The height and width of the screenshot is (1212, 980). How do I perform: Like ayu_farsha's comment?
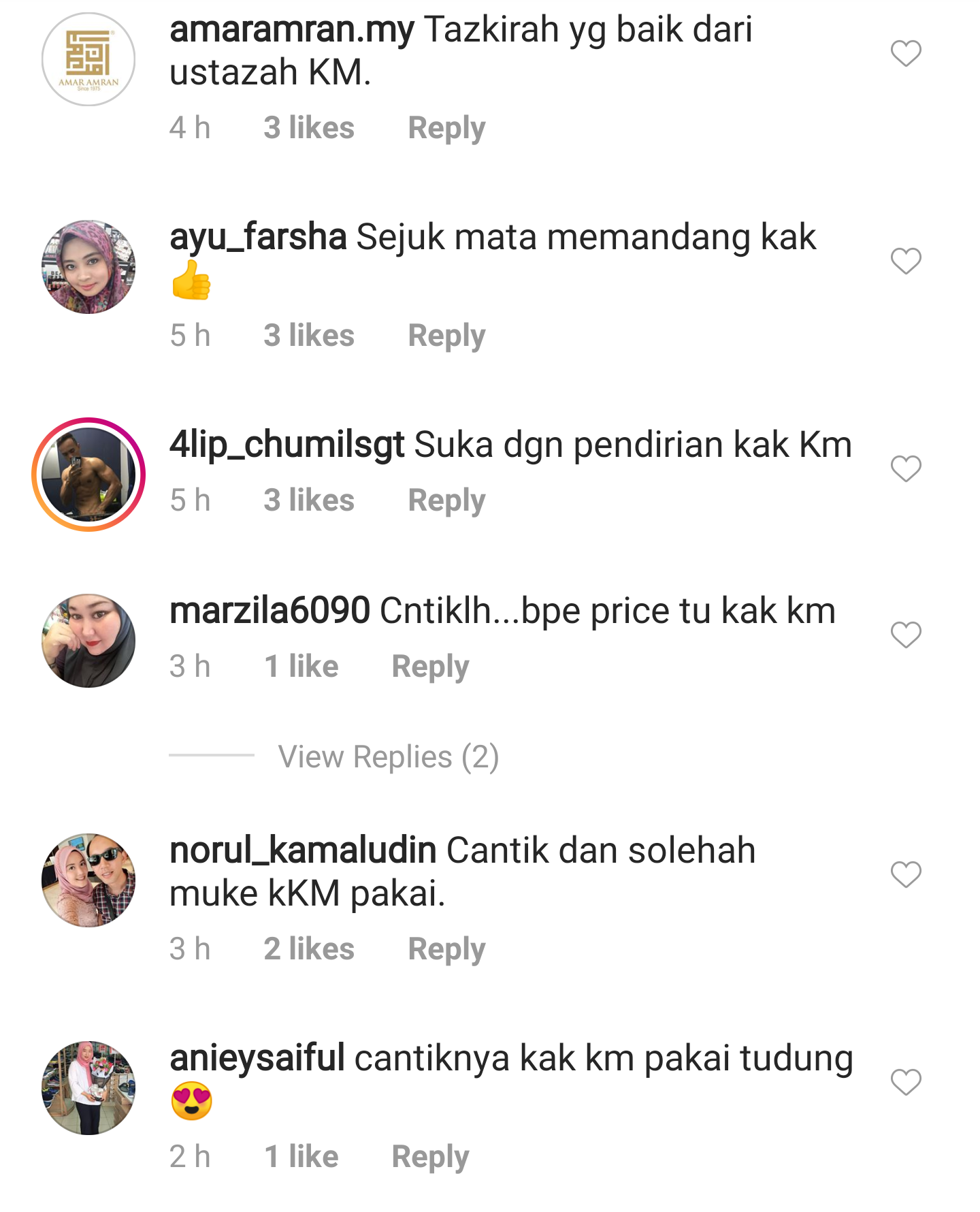[906, 261]
